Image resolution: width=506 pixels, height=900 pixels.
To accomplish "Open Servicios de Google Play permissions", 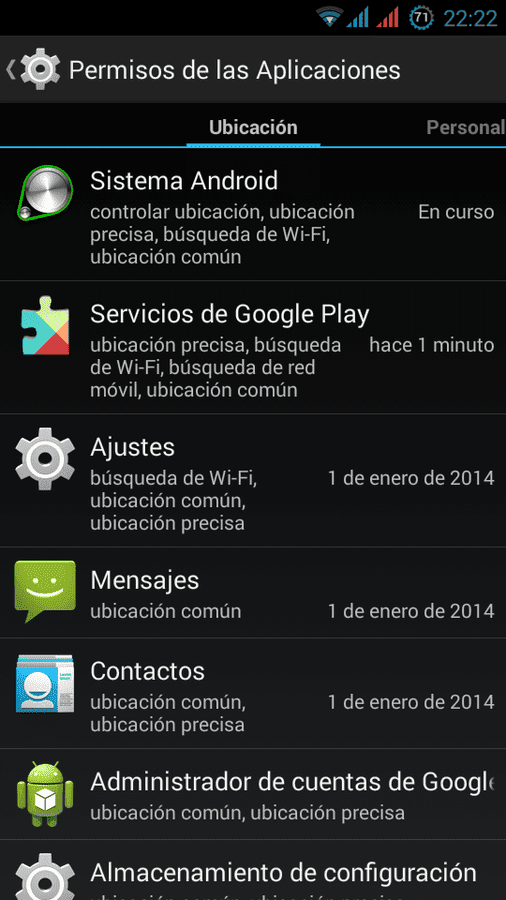I will (x=253, y=347).
